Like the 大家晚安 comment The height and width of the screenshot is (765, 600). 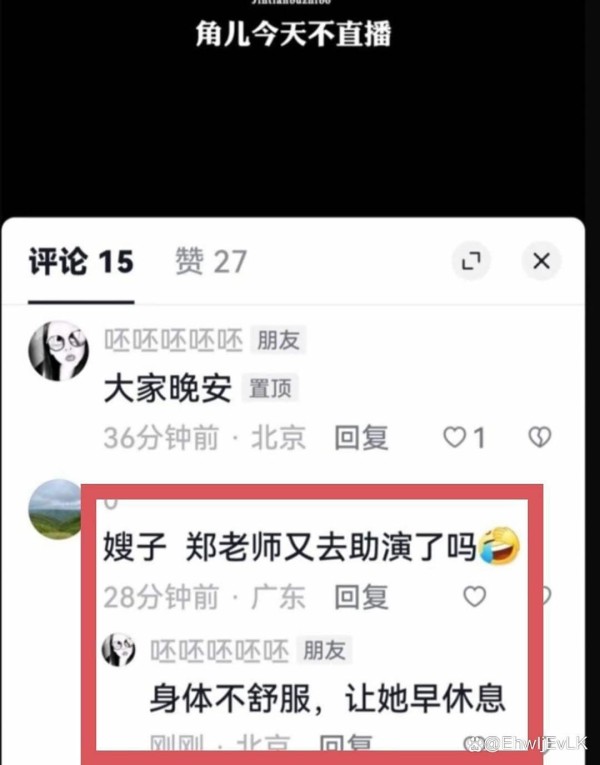[464, 437]
